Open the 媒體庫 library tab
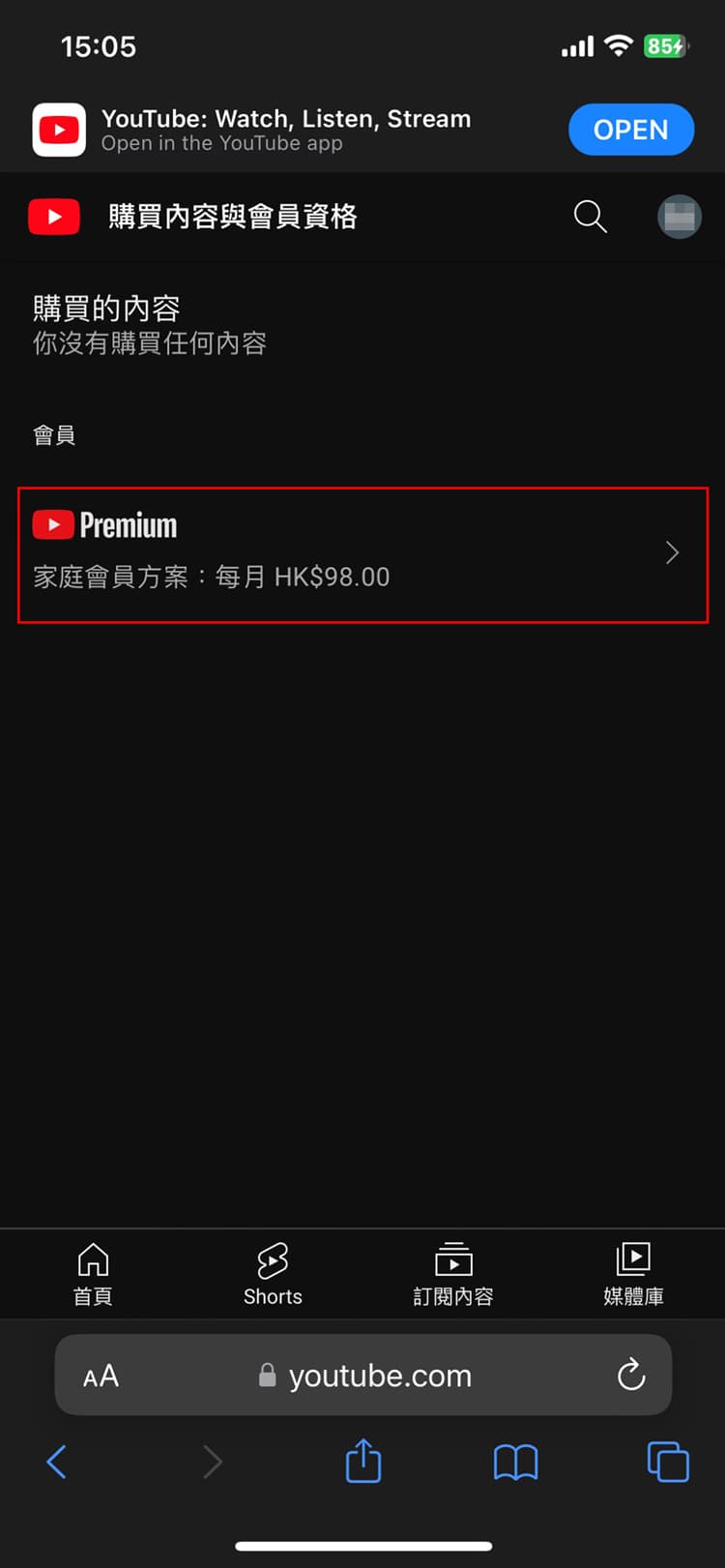 tap(633, 1274)
